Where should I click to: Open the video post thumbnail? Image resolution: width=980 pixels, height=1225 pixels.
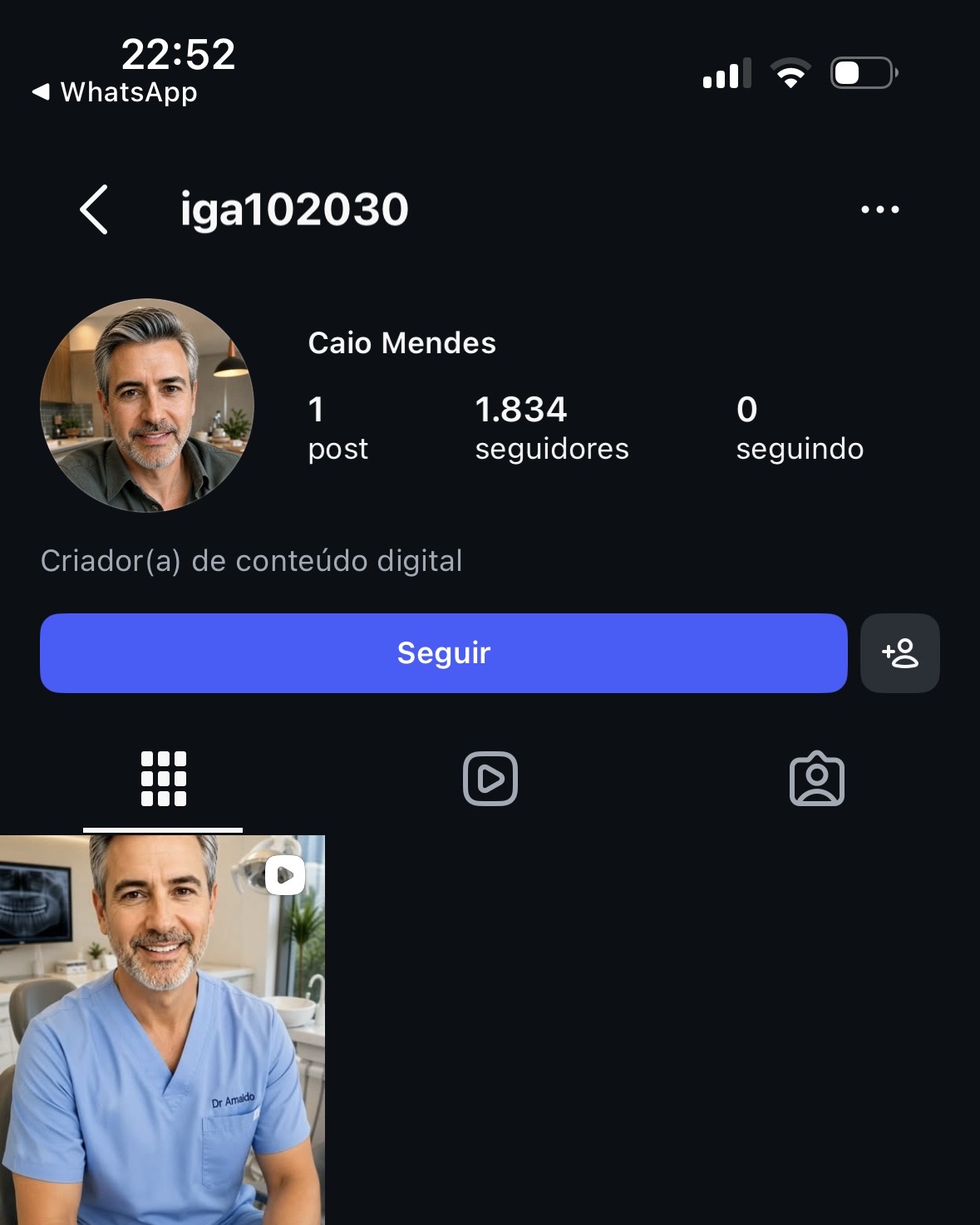point(162,1031)
